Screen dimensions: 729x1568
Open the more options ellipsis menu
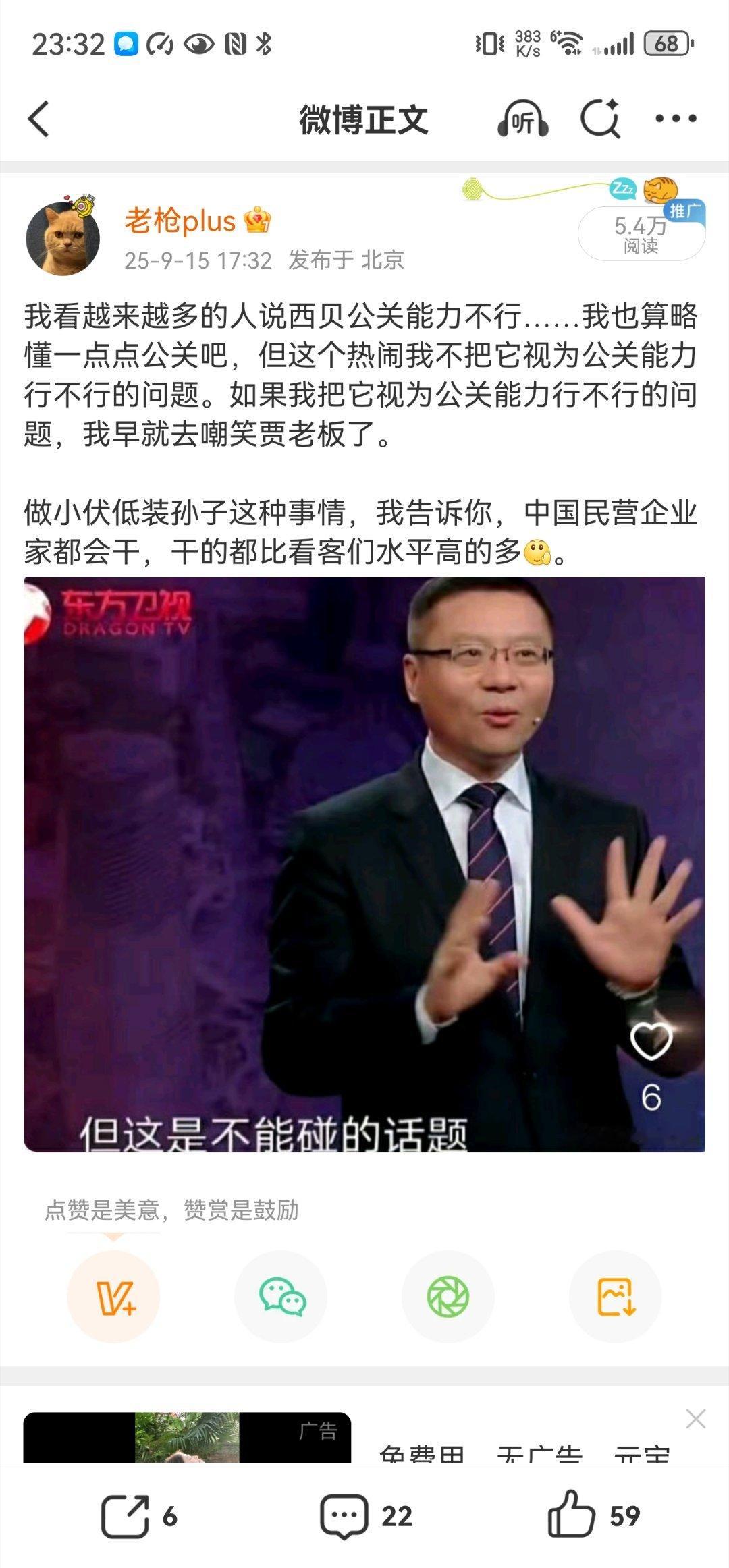click(x=674, y=119)
